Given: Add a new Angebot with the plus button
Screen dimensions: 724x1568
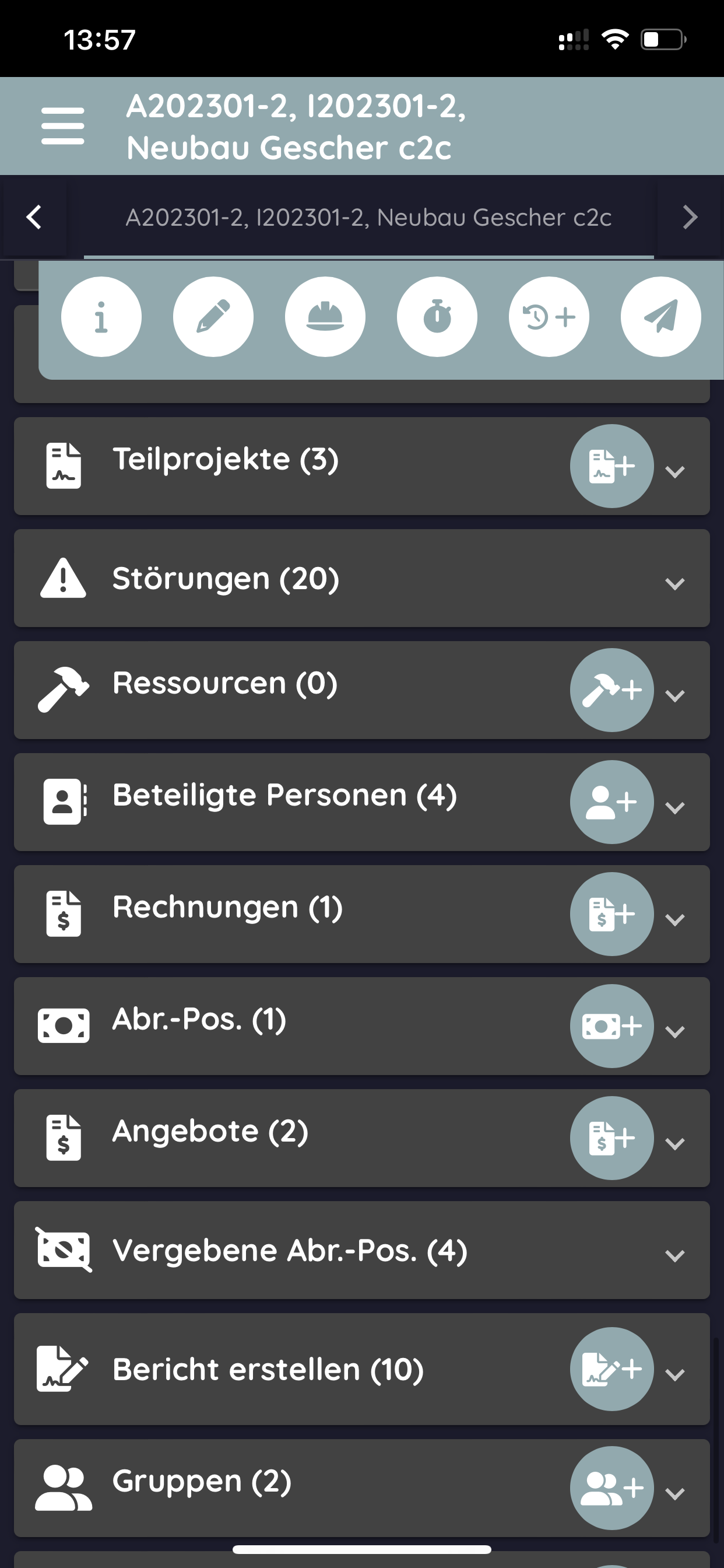Looking at the screenshot, I should [612, 1138].
